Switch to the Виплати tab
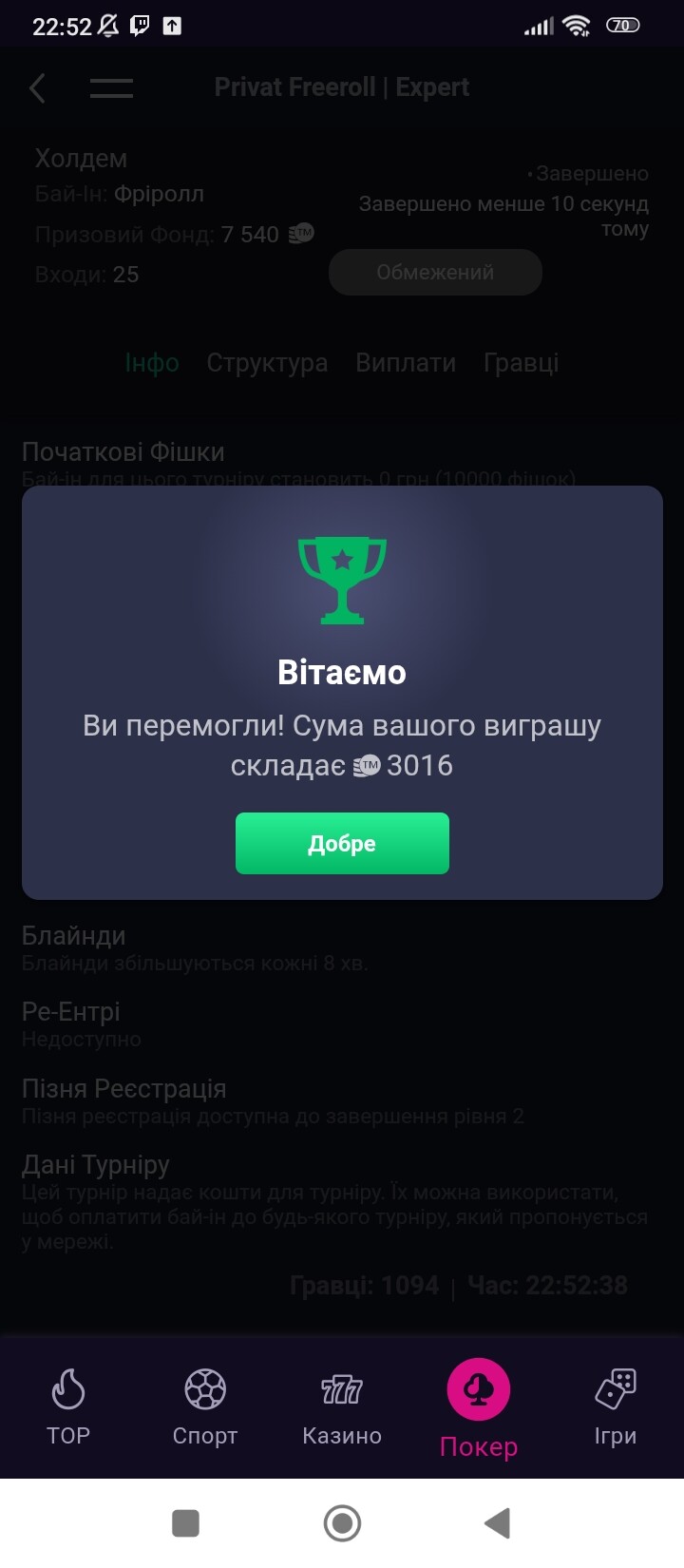The image size is (684, 1568). pyautogui.click(x=406, y=363)
